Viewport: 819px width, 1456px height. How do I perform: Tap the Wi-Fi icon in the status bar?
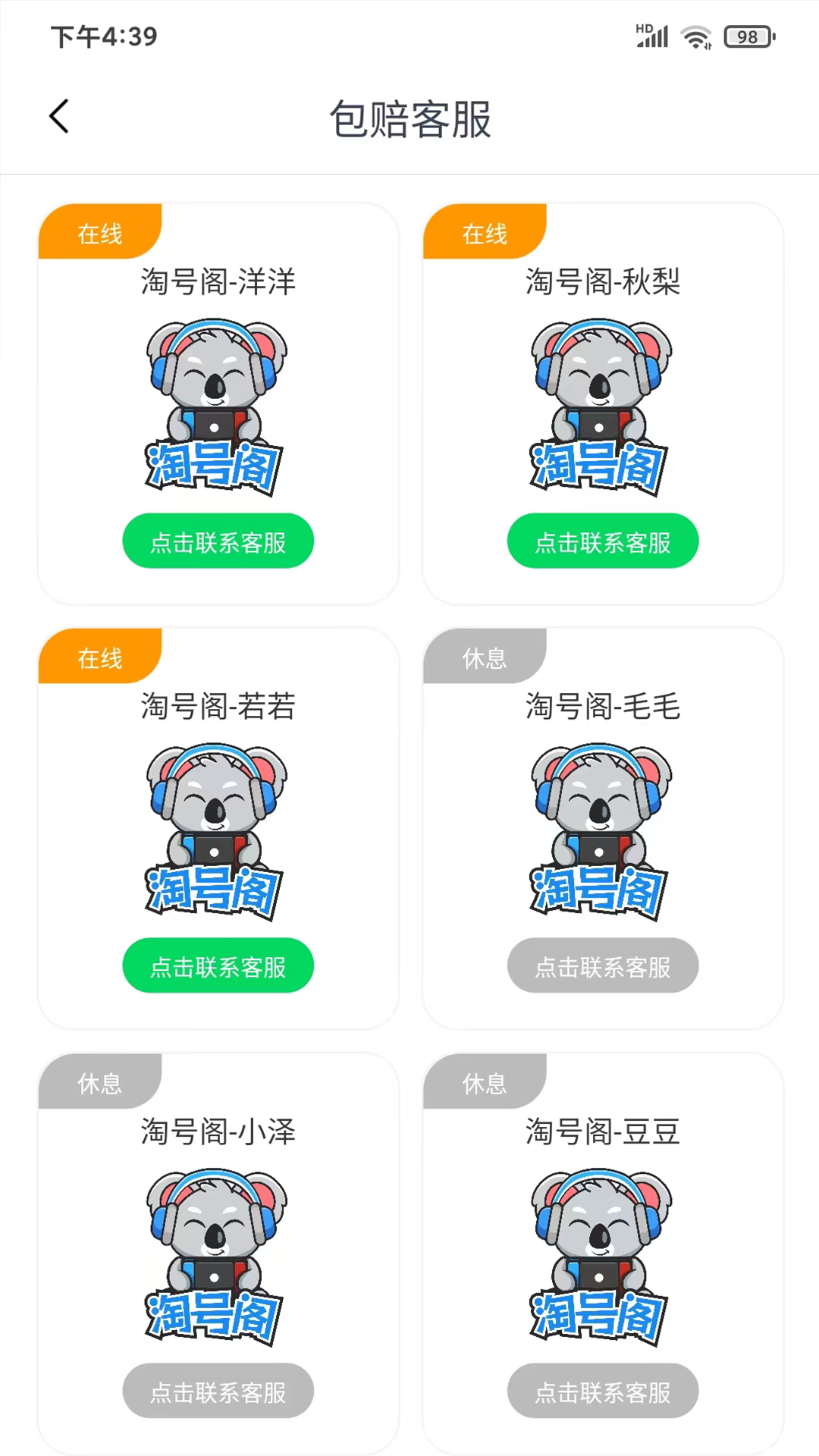point(697,35)
